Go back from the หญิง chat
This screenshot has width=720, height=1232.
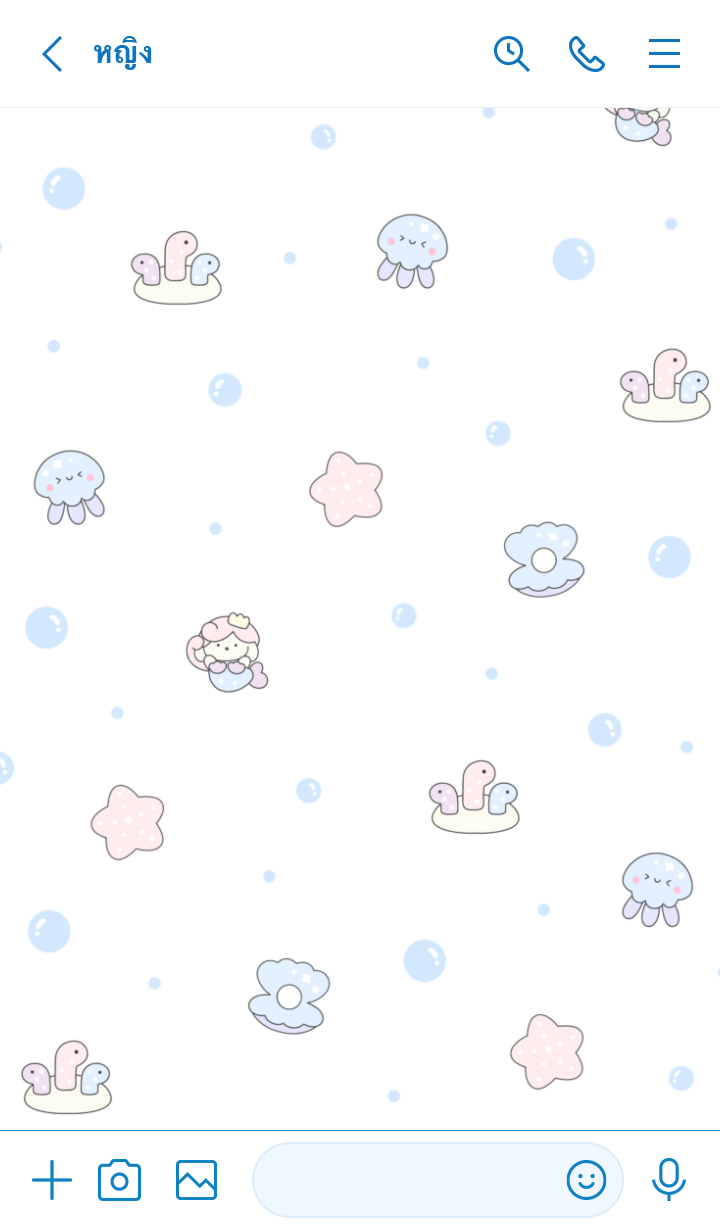tap(52, 54)
